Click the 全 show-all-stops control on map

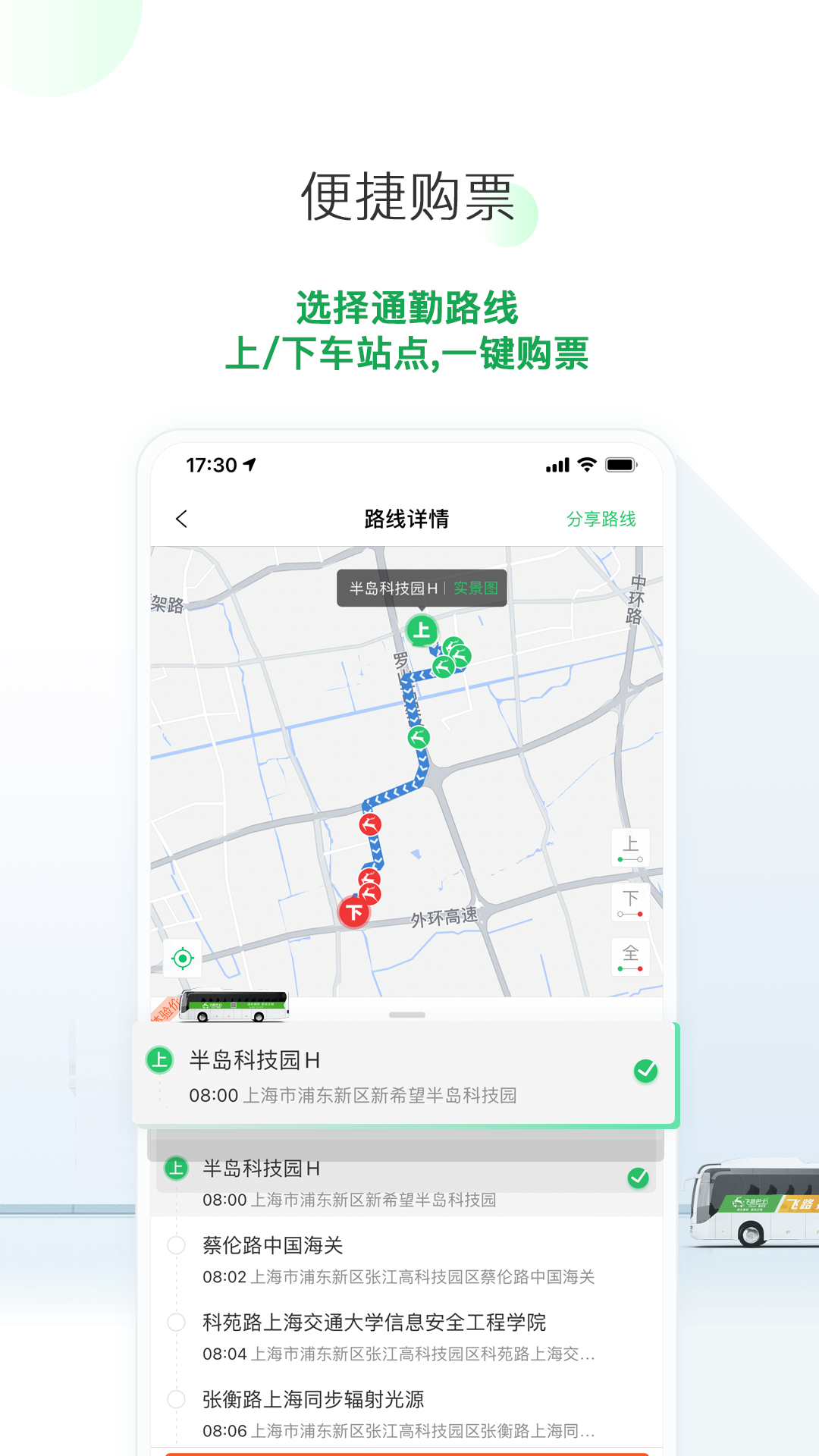[x=630, y=954]
